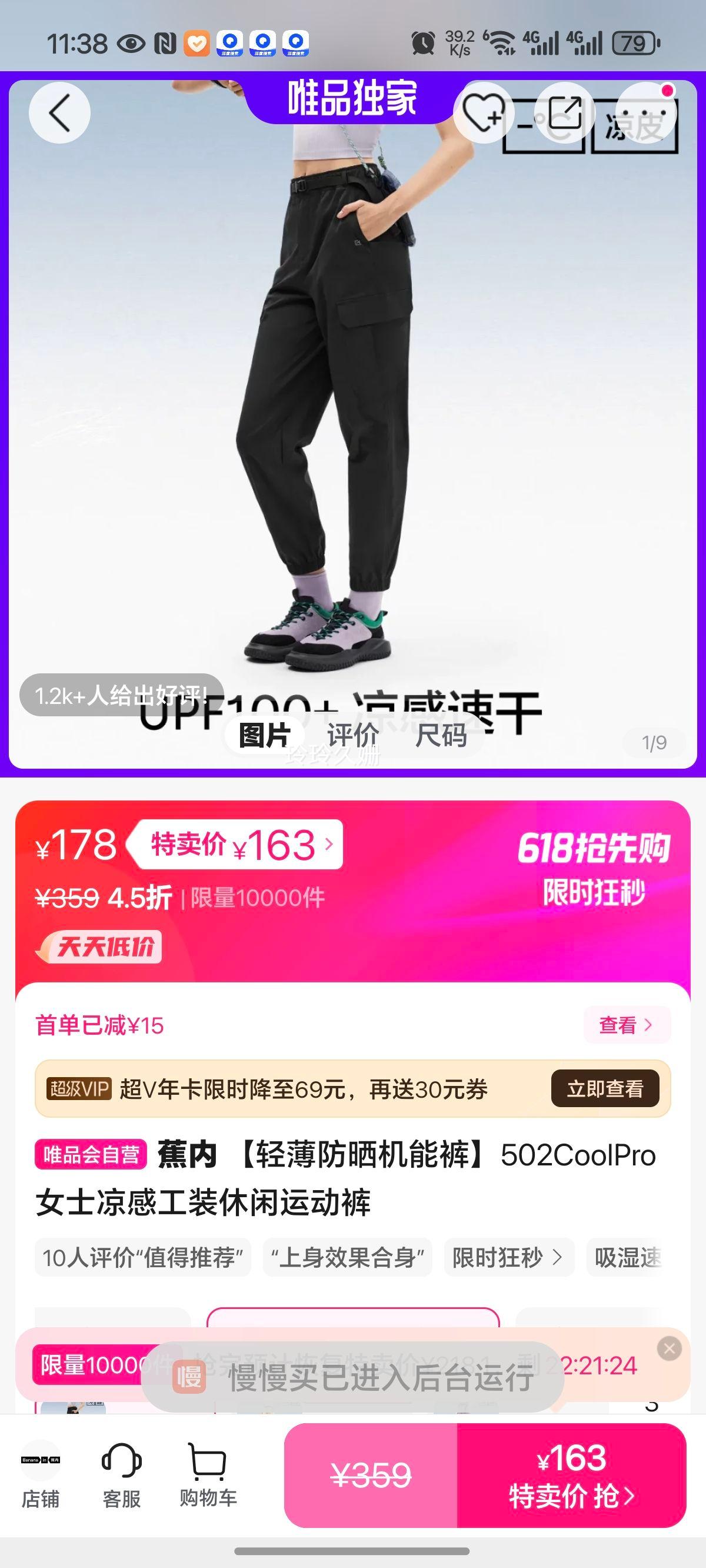This screenshot has width=706, height=1568.
Task: Switch to the 评价 tab
Action: coord(352,735)
